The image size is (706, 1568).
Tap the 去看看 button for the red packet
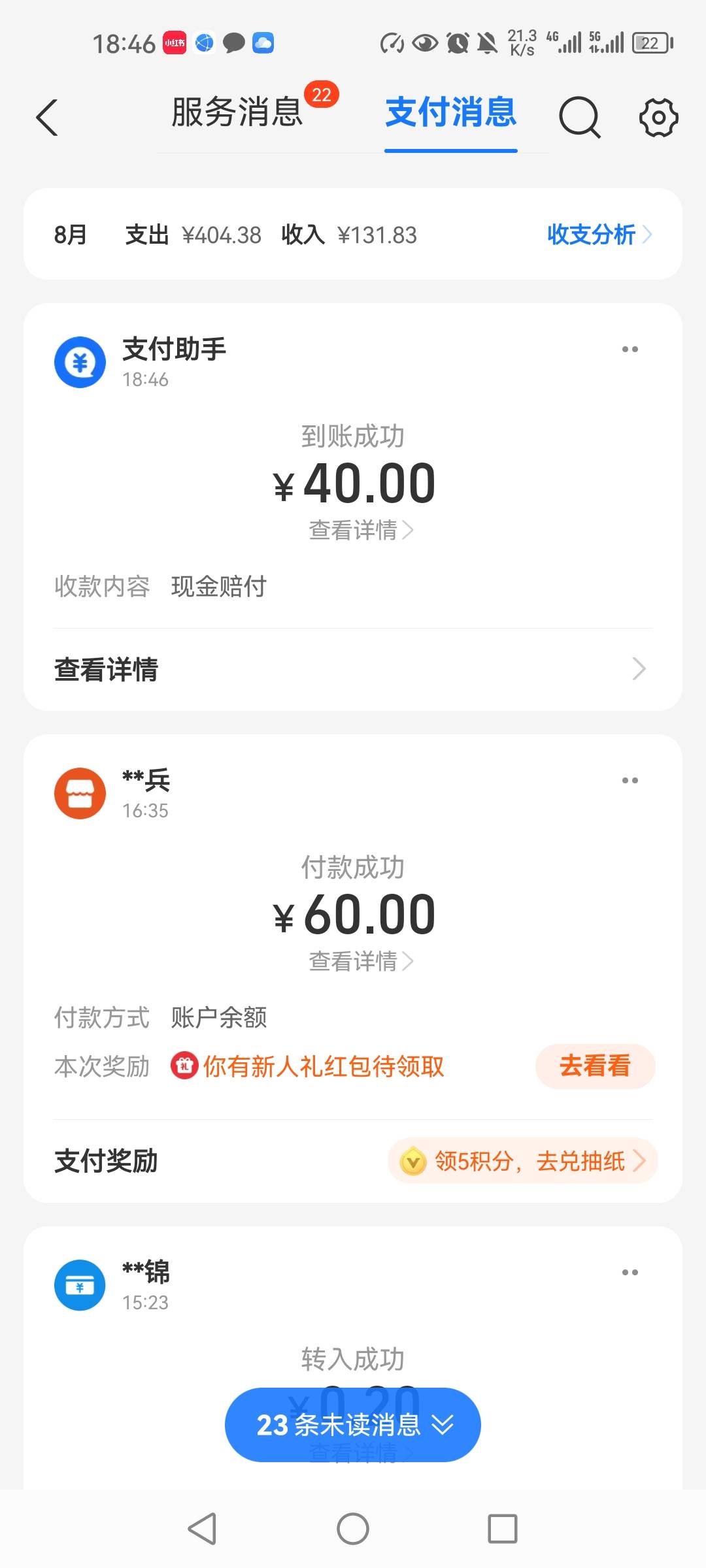click(595, 1066)
